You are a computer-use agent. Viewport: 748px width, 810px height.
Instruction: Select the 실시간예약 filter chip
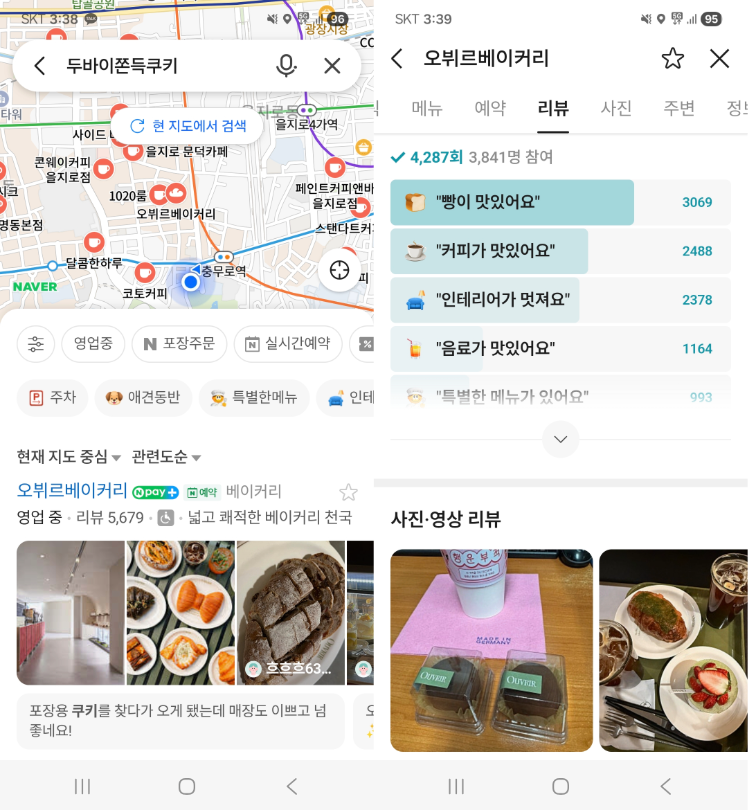pos(287,344)
